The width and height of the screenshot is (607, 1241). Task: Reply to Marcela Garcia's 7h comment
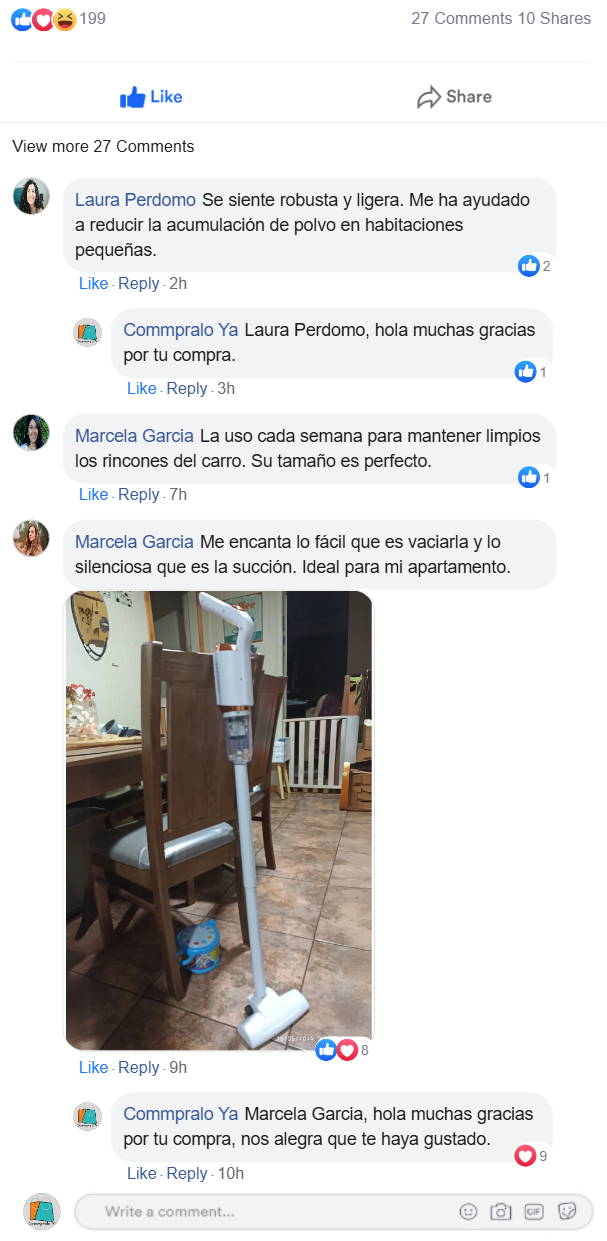(138, 494)
